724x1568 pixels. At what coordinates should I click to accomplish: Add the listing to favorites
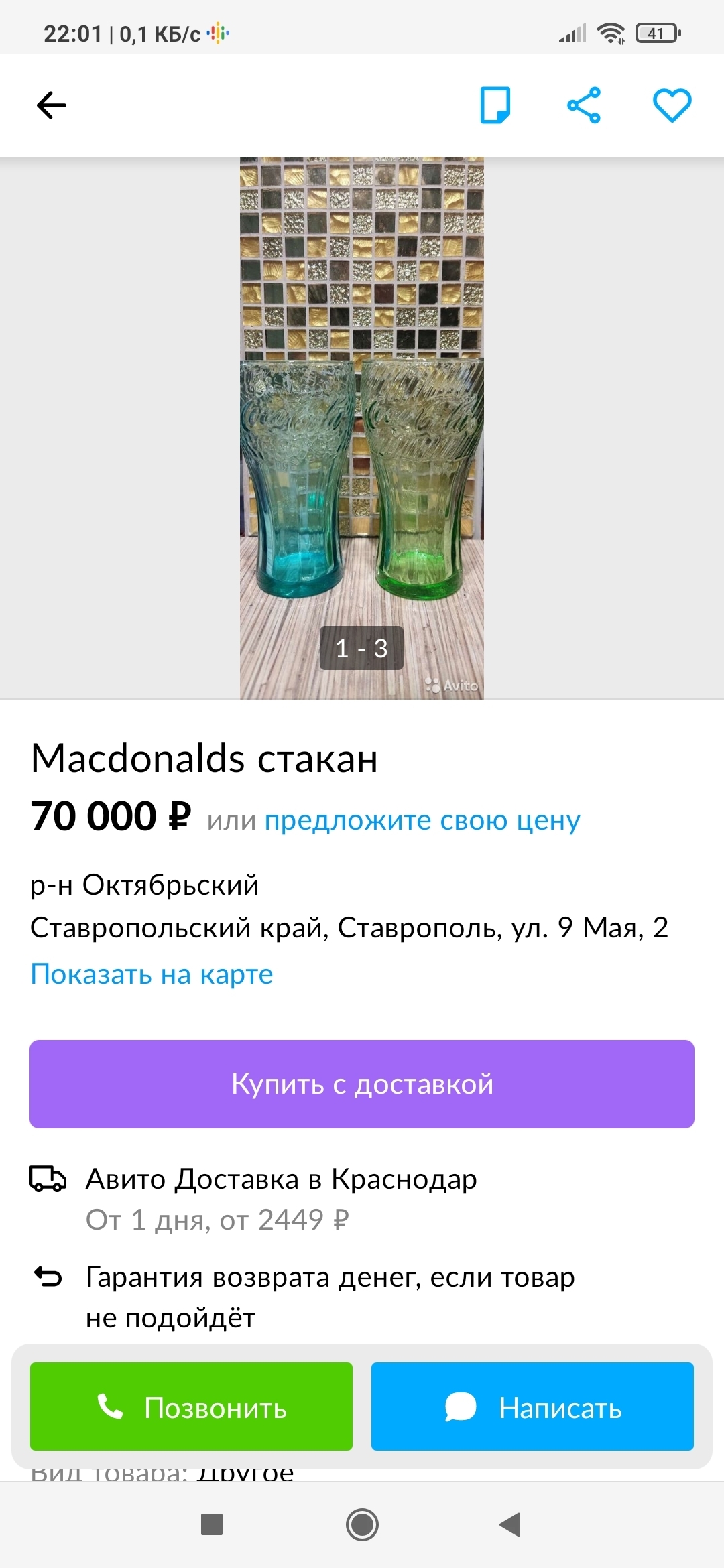tap(672, 105)
